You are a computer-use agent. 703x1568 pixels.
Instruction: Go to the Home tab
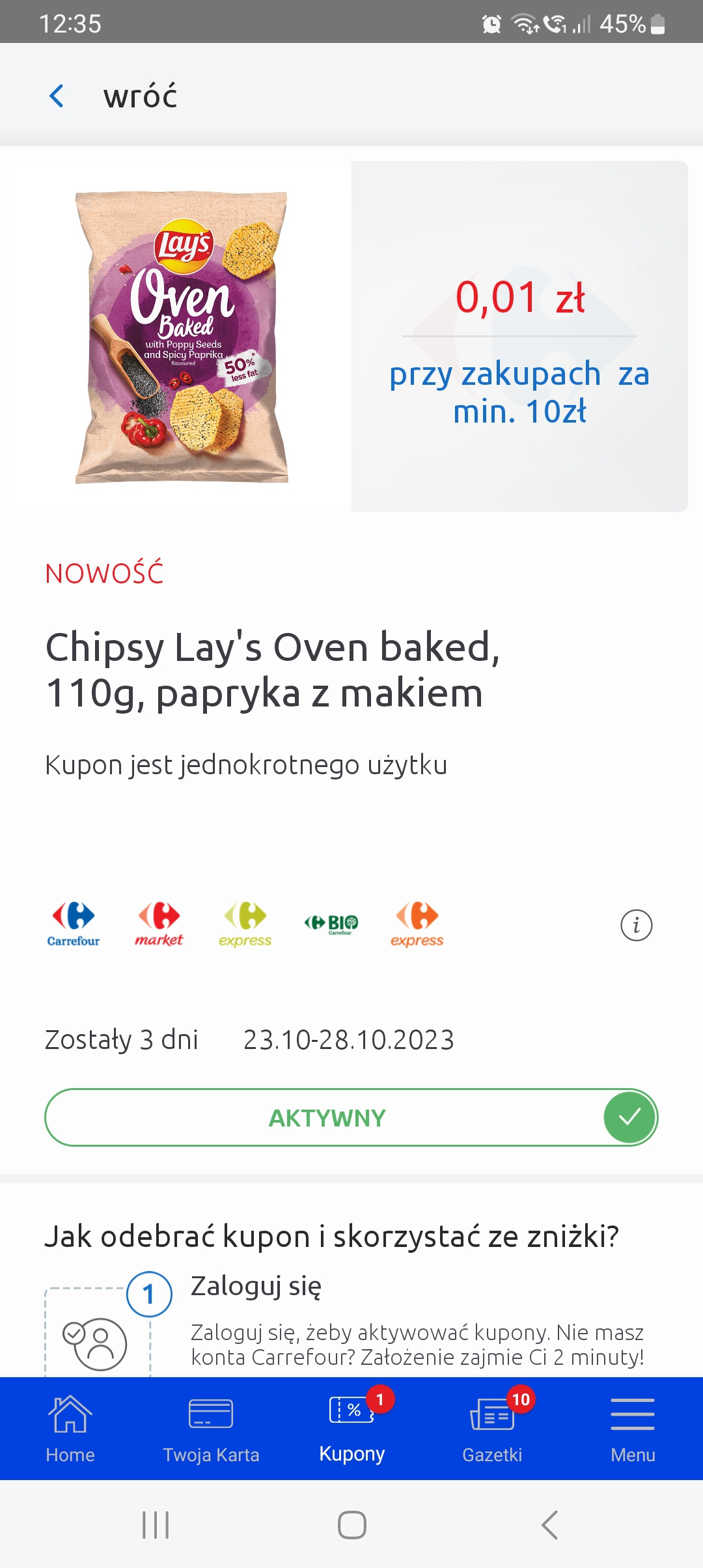tap(70, 1429)
